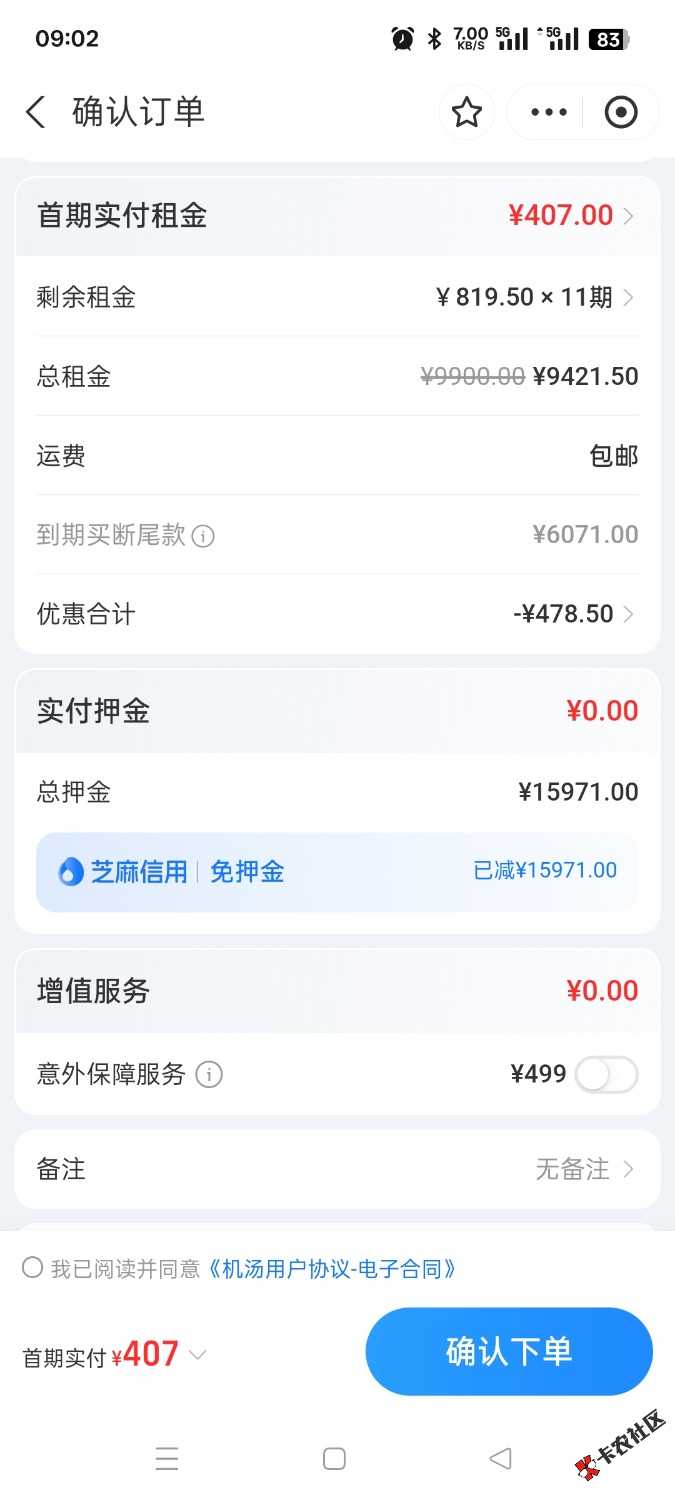The width and height of the screenshot is (675, 1500).
Task: Close the mini program with the circle icon
Action: click(621, 112)
